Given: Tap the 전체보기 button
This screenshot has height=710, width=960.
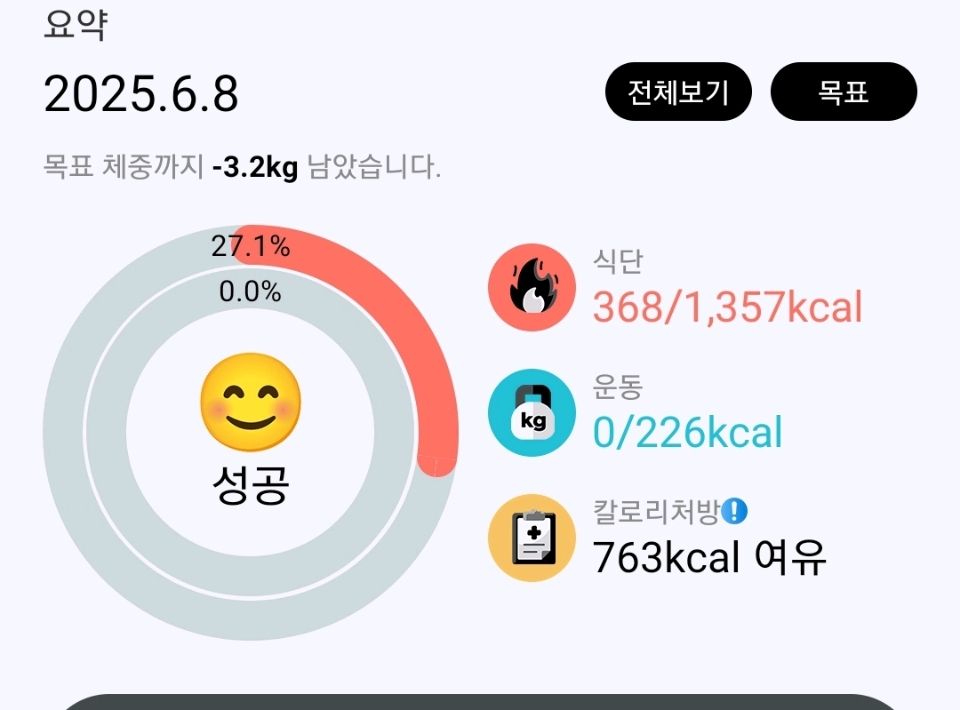Looking at the screenshot, I should [x=677, y=92].
